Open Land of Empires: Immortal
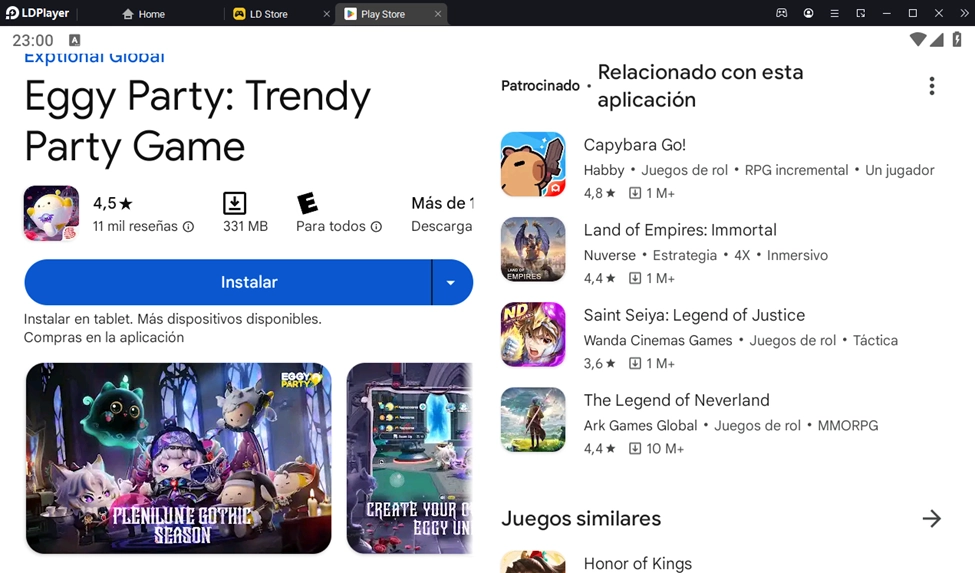 [680, 230]
